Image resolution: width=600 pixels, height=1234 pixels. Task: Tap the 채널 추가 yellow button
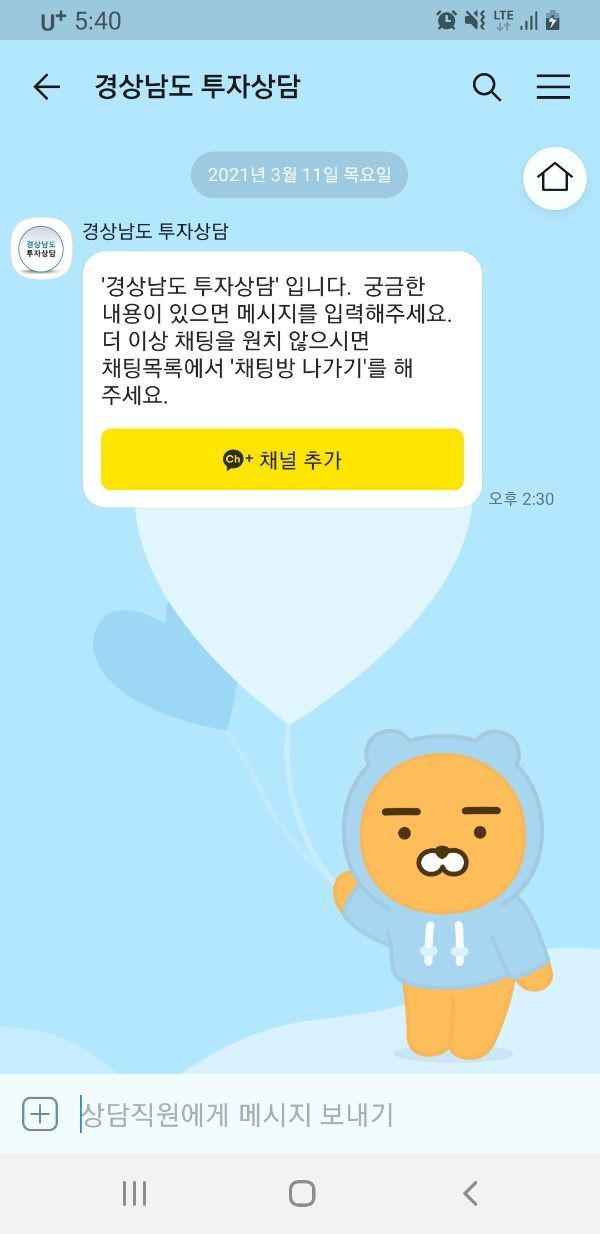click(x=282, y=460)
